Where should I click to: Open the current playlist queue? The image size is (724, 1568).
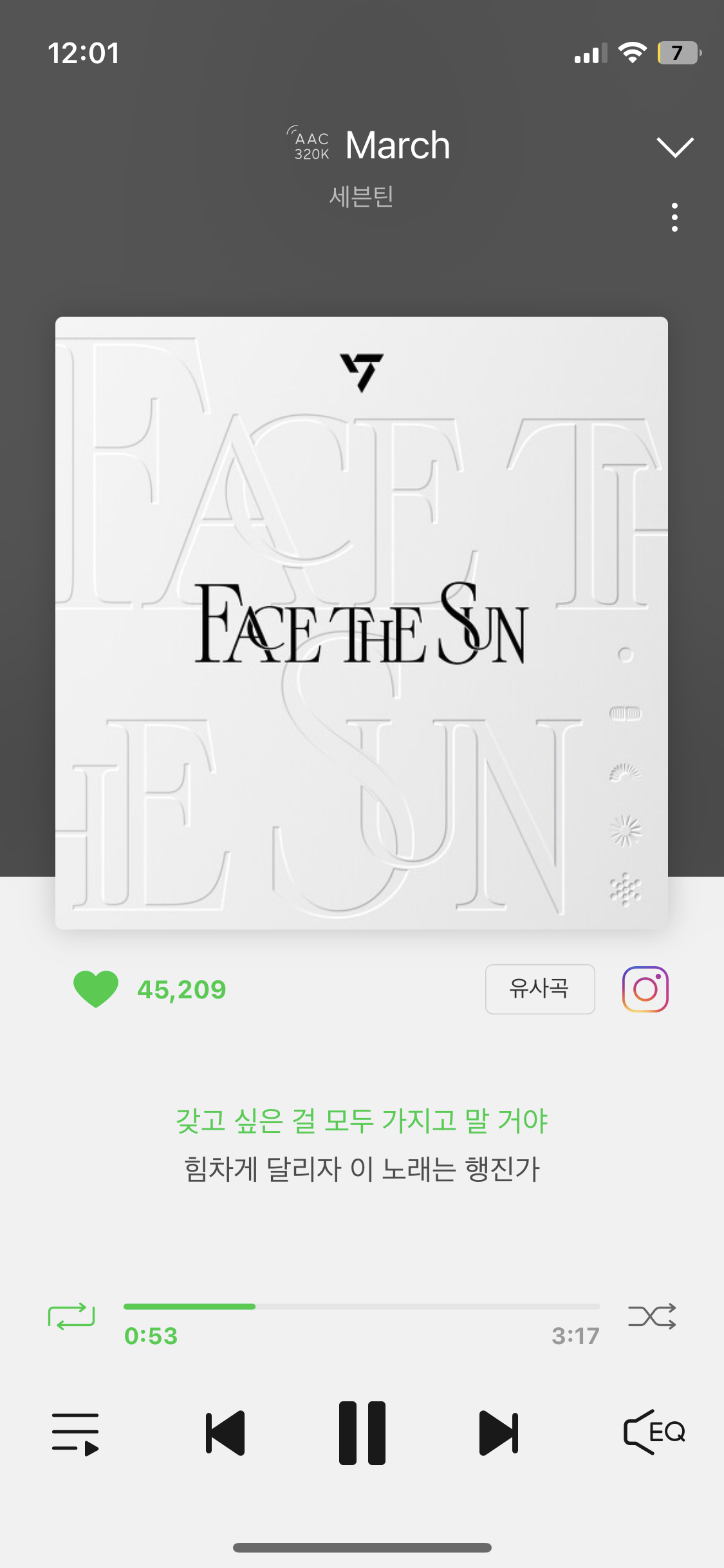pyautogui.click(x=75, y=1433)
